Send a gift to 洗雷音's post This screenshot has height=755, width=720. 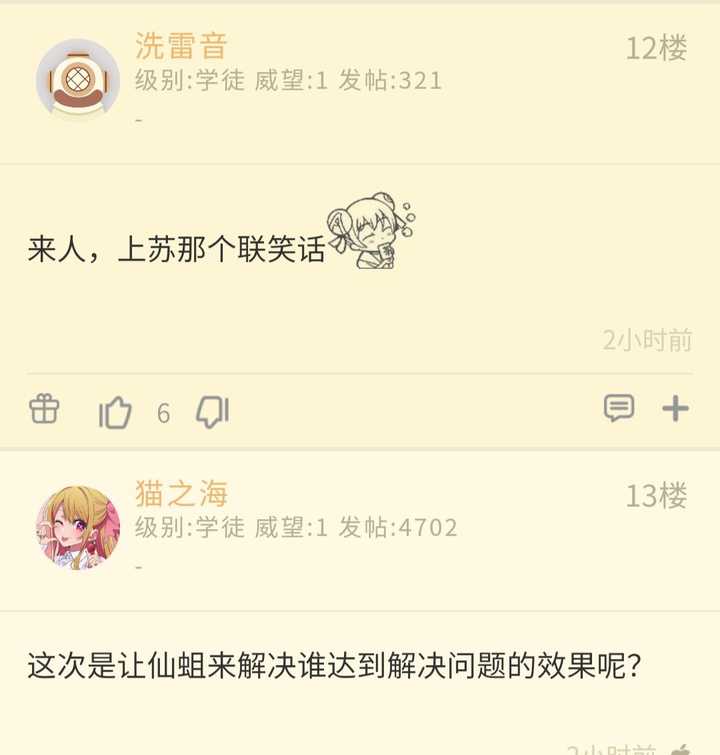point(44,409)
